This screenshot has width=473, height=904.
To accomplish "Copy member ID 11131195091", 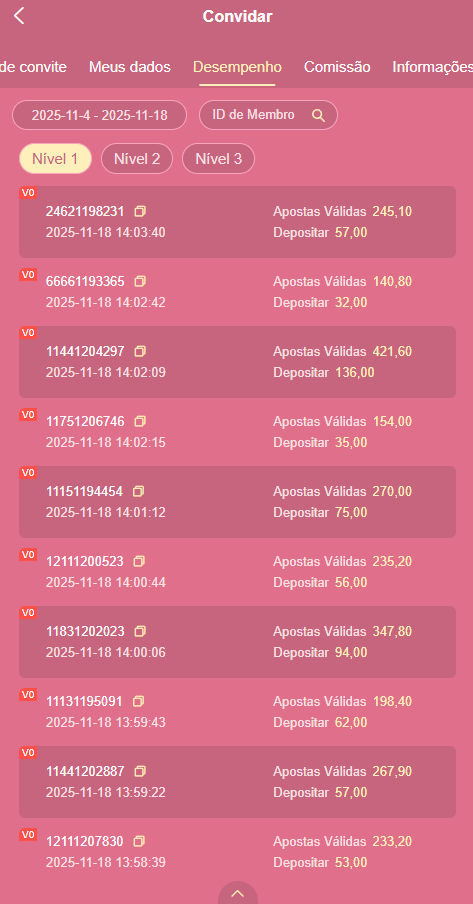I will pyautogui.click(x=138, y=701).
